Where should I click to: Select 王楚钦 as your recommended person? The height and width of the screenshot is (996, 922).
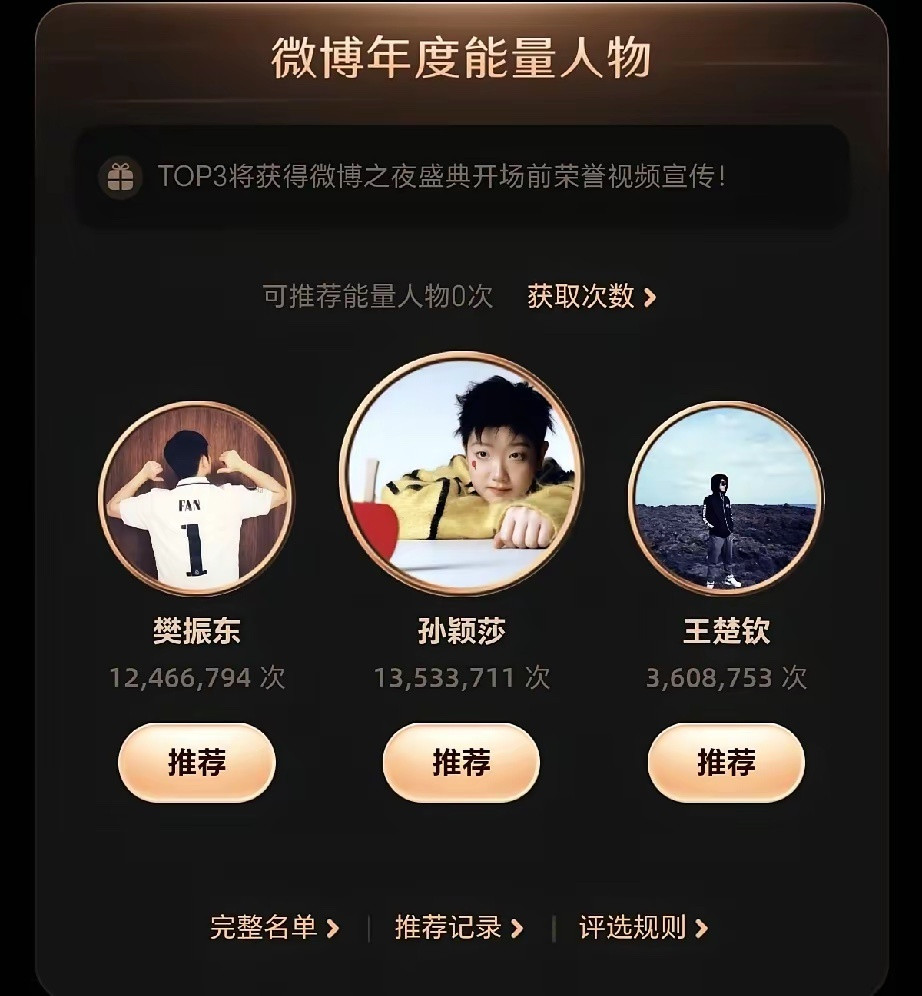point(725,762)
